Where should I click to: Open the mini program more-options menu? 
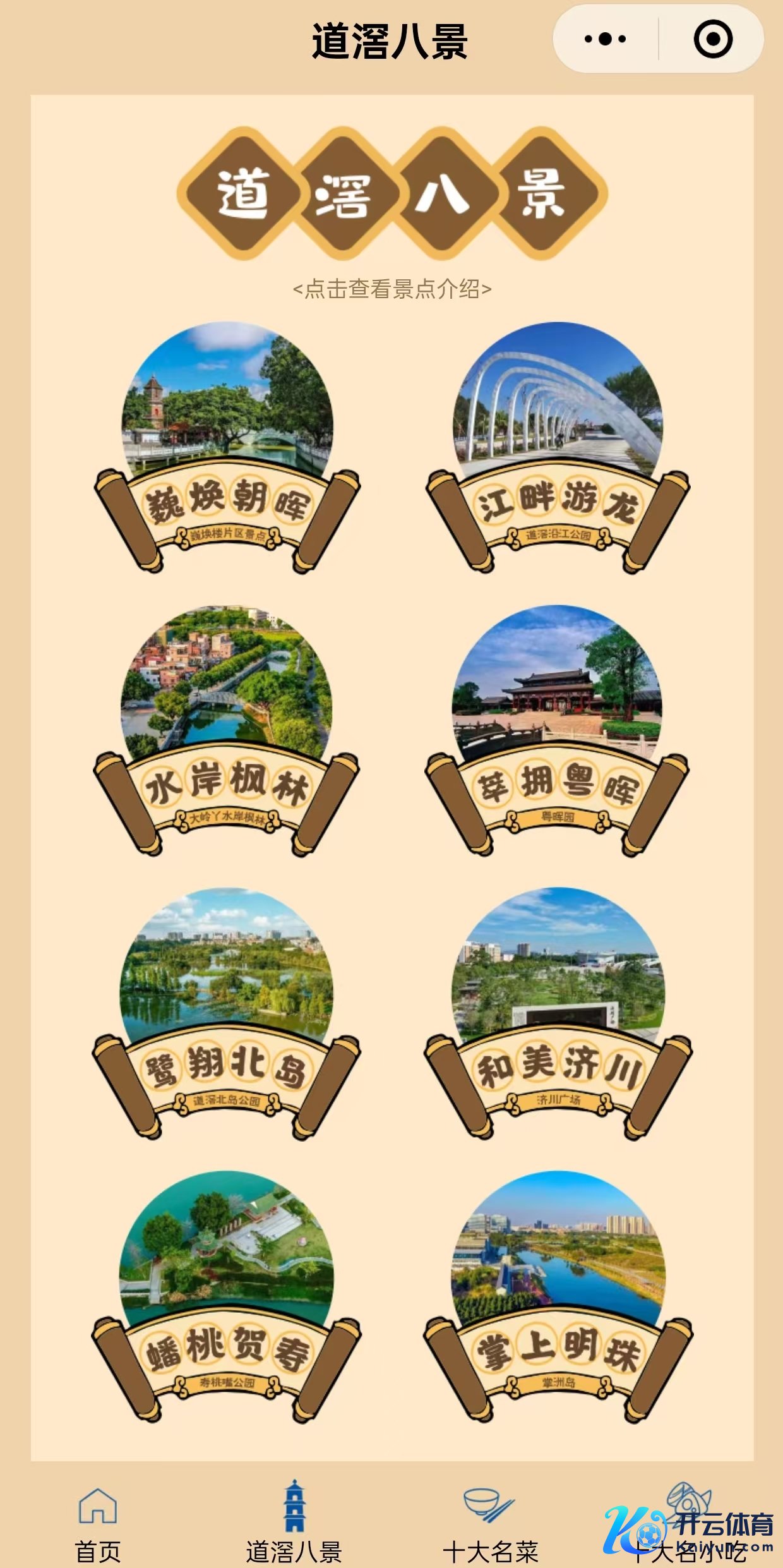point(605,39)
